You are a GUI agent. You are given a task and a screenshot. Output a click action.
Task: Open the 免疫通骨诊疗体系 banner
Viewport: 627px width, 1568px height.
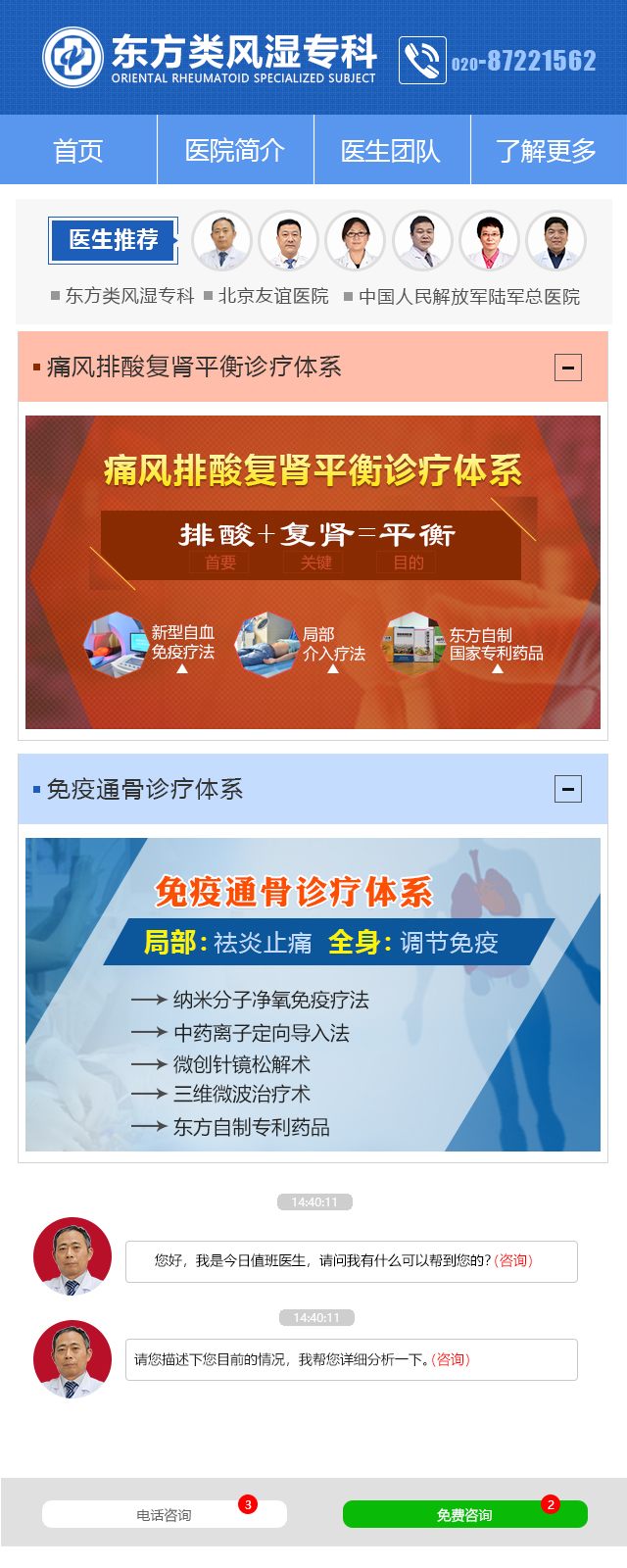(x=313, y=994)
